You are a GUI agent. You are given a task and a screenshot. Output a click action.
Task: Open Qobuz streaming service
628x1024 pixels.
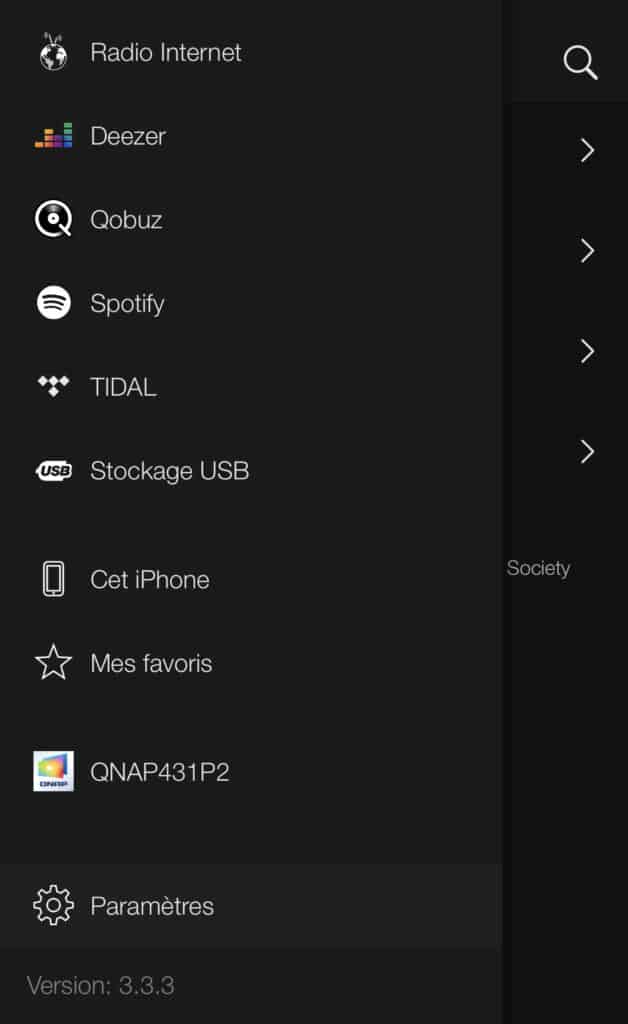pos(126,220)
